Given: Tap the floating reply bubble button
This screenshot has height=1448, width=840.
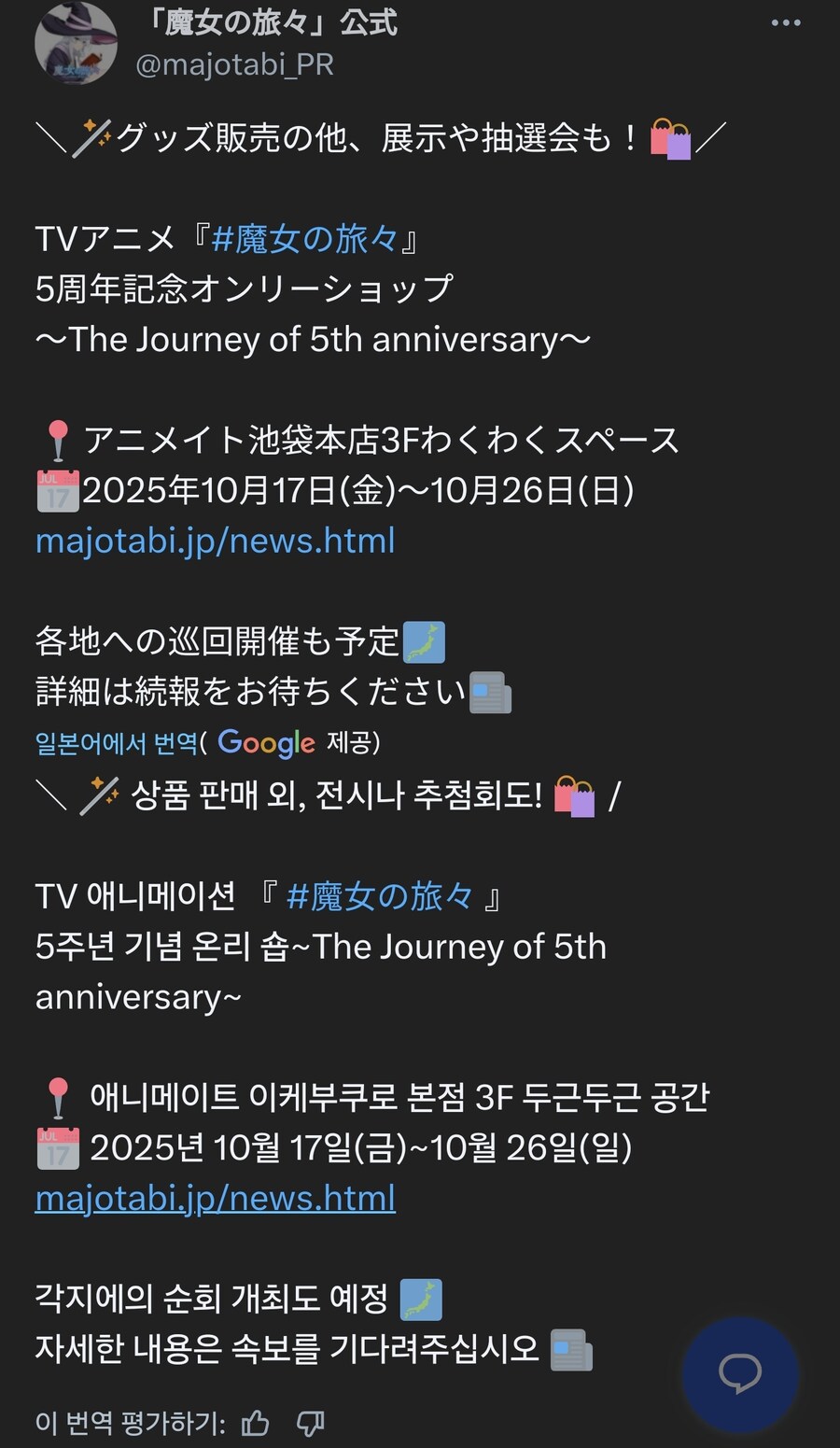Looking at the screenshot, I should (740, 1374).
